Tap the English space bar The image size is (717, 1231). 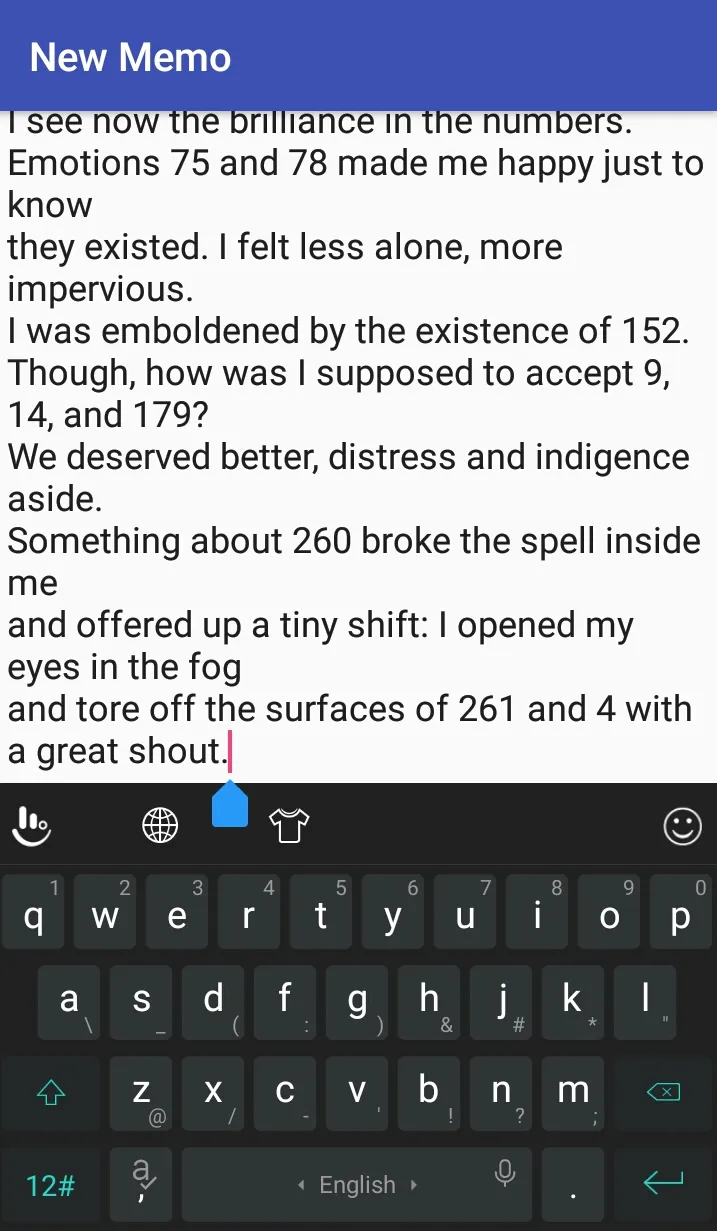(357, 1186)
